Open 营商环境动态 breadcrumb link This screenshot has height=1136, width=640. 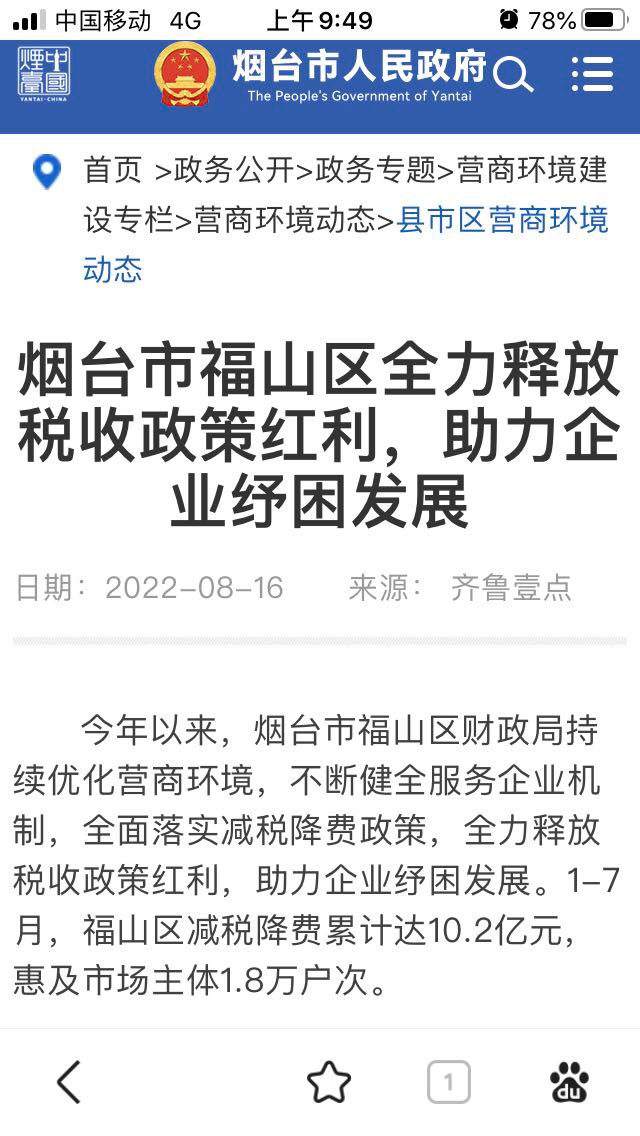point(284,220)
